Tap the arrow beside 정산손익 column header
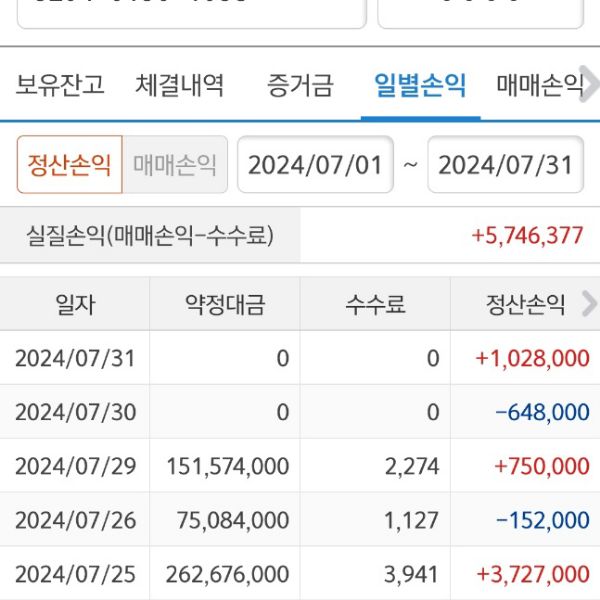The width and height of the screenshot is (600, 600). (x=589, y=304)
